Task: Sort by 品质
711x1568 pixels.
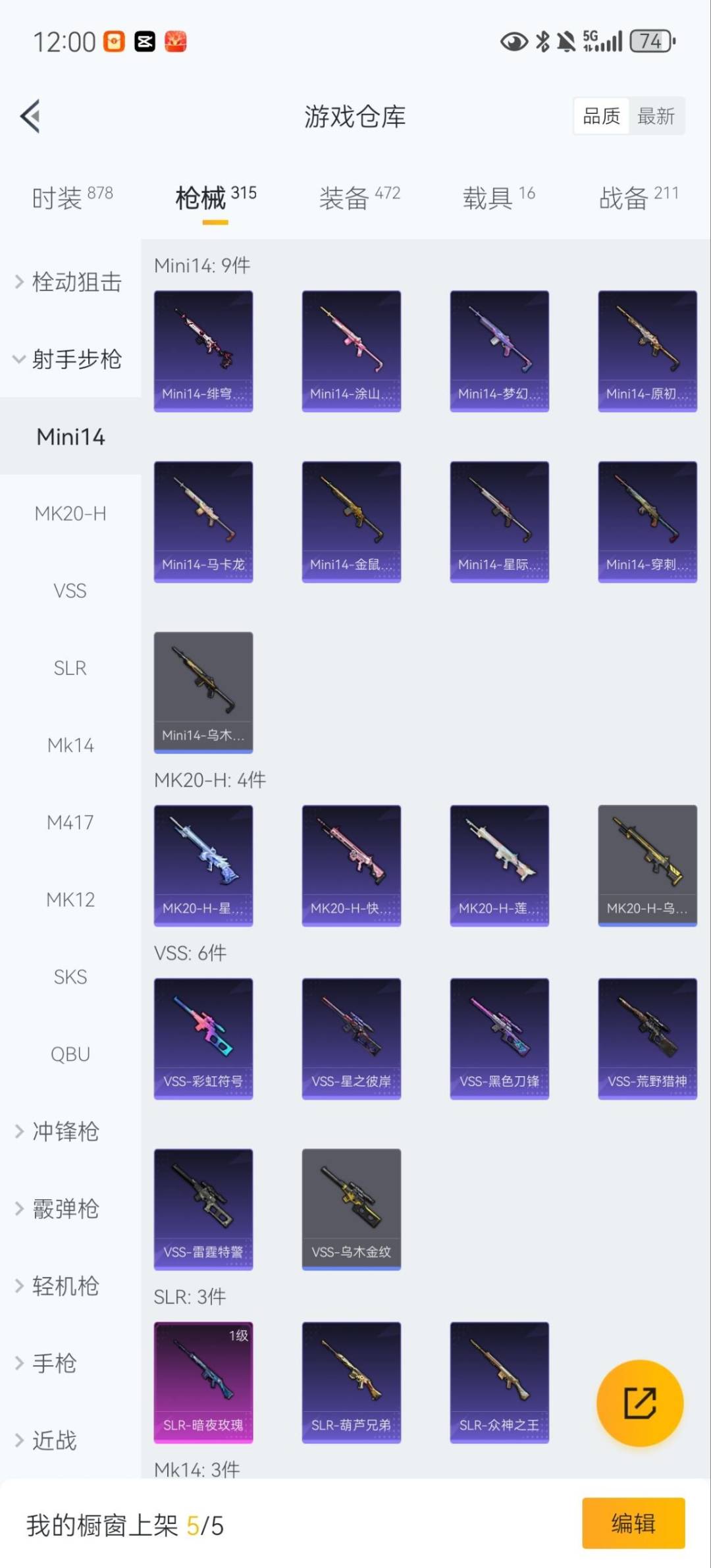Action: click(x=601, y=117)
